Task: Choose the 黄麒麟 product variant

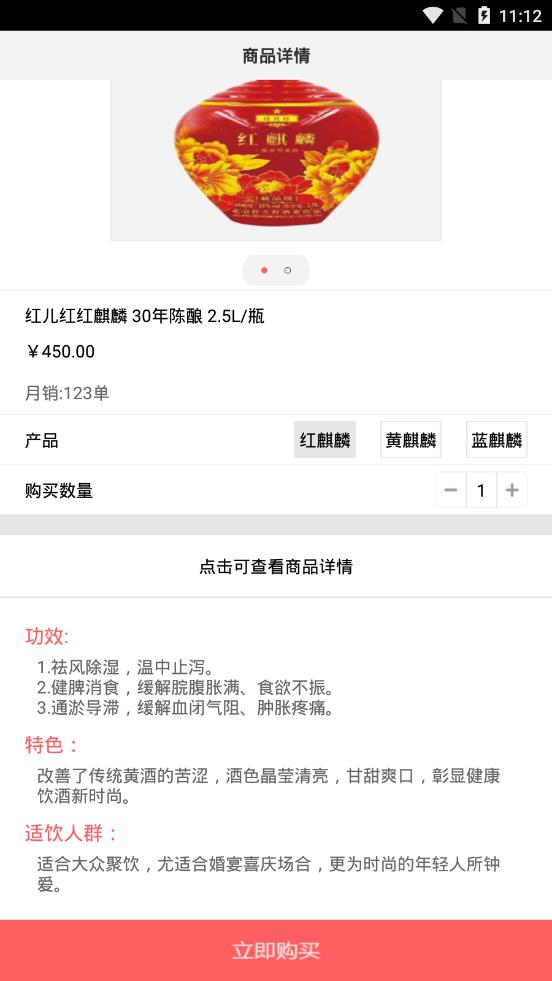Action: 411,440
